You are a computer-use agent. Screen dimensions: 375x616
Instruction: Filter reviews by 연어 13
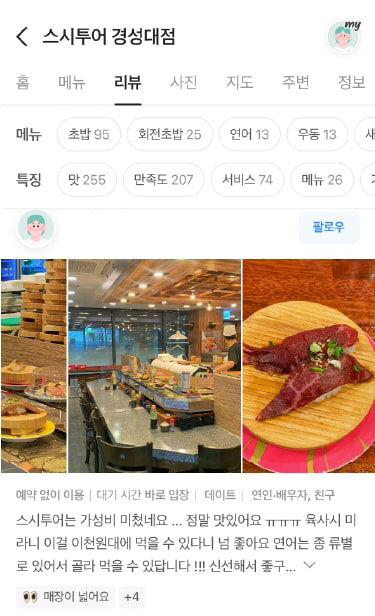249,134
